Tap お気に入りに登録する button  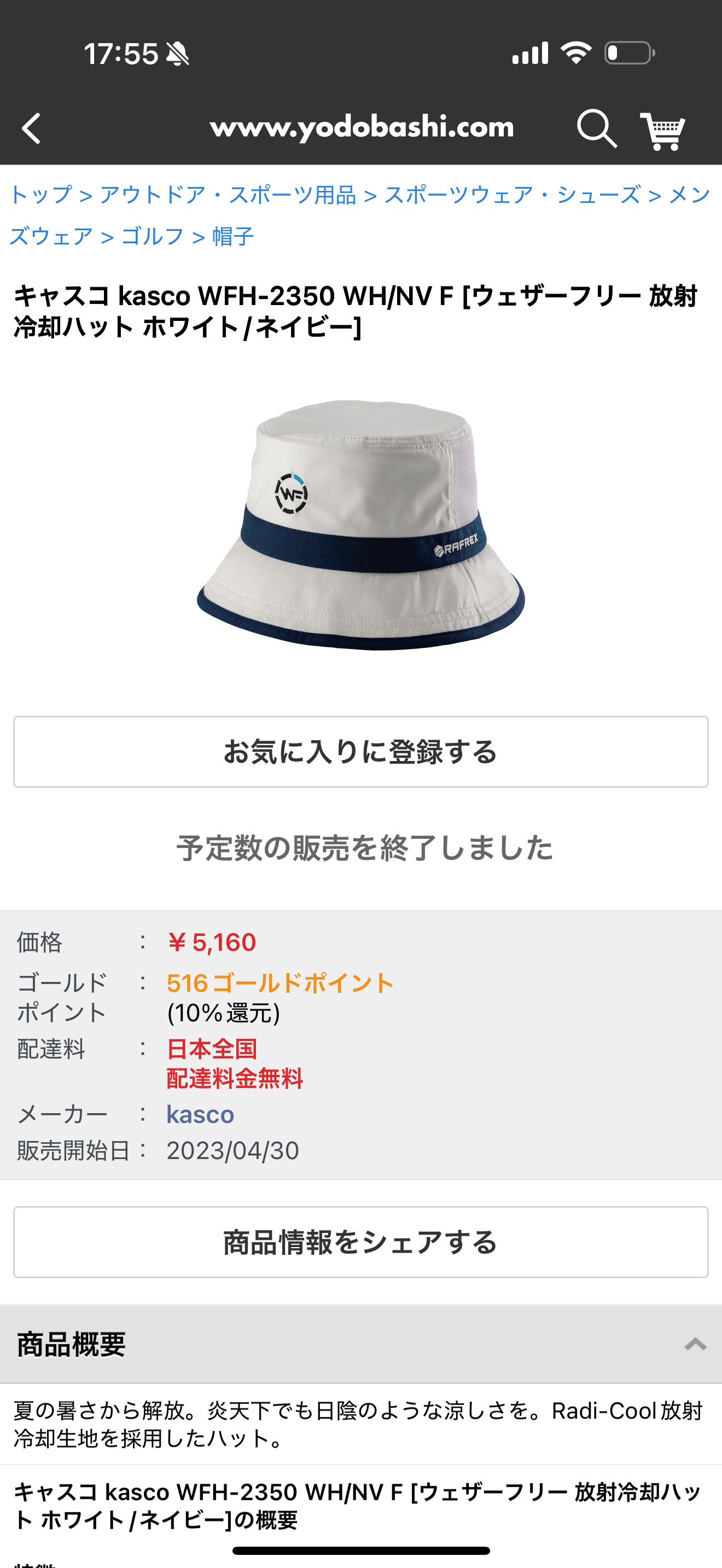pyautogui.click(x=360, y=752)
